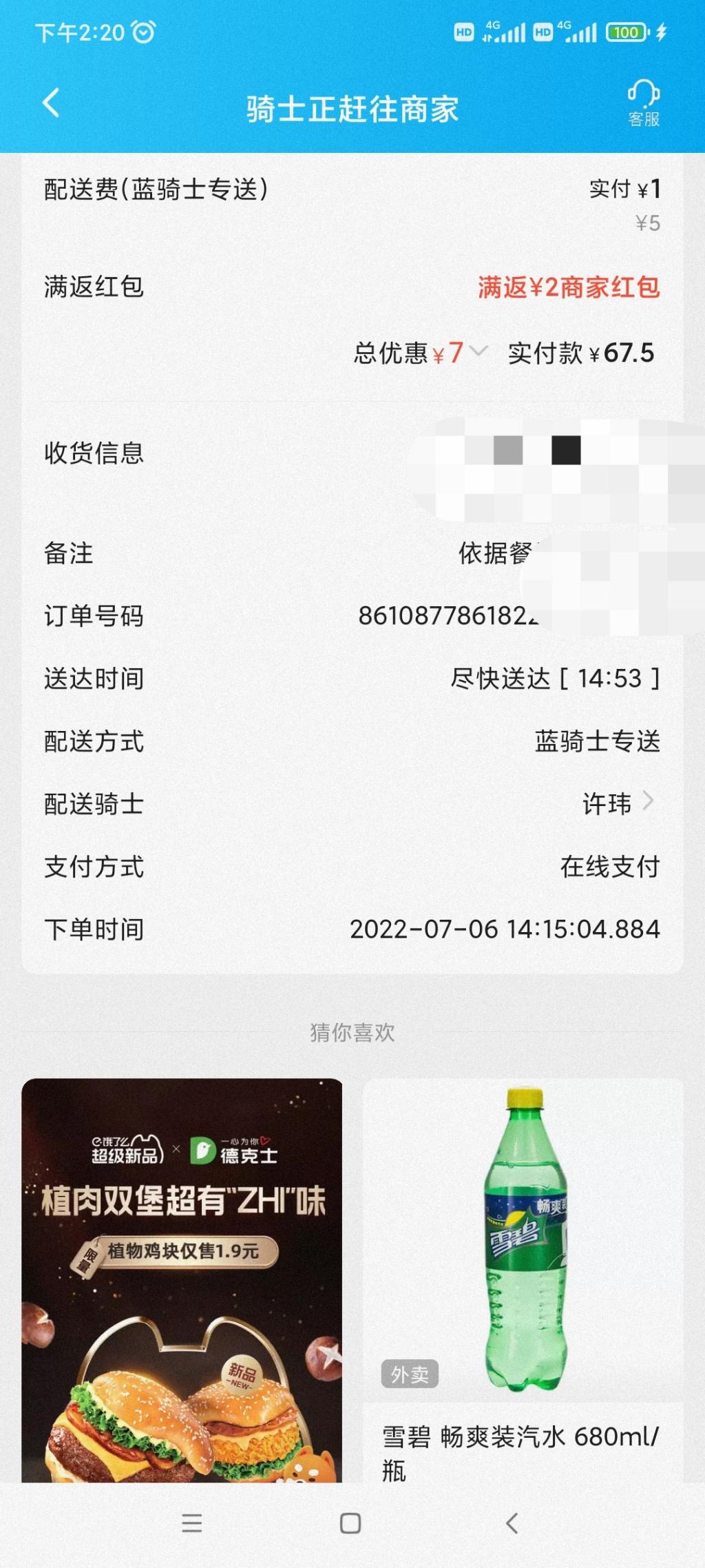Expand the 总优惠 ¥7 discount details
This screenshot has height=1568, width=705.
coord(421,353)
